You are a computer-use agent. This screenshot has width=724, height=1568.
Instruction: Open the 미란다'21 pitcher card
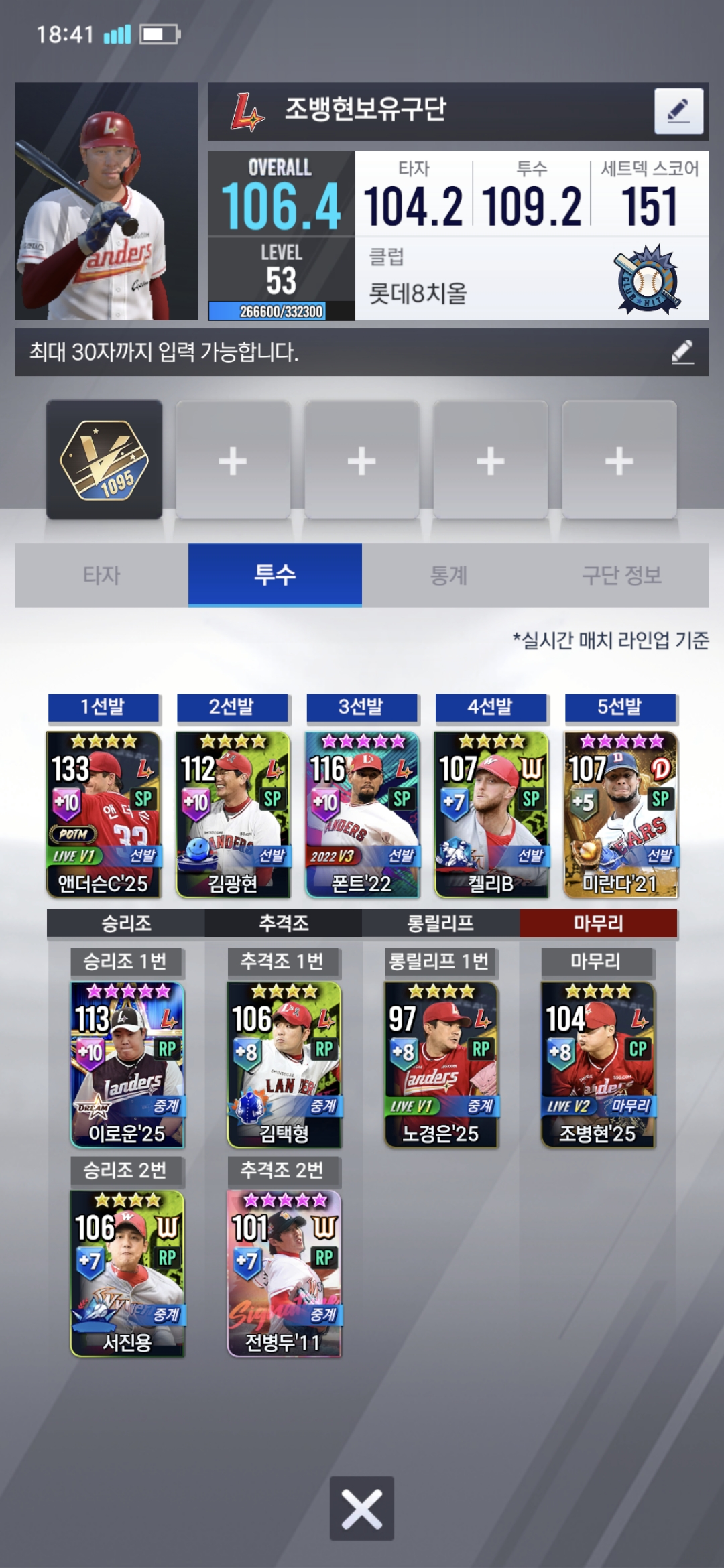coord(621,814)
